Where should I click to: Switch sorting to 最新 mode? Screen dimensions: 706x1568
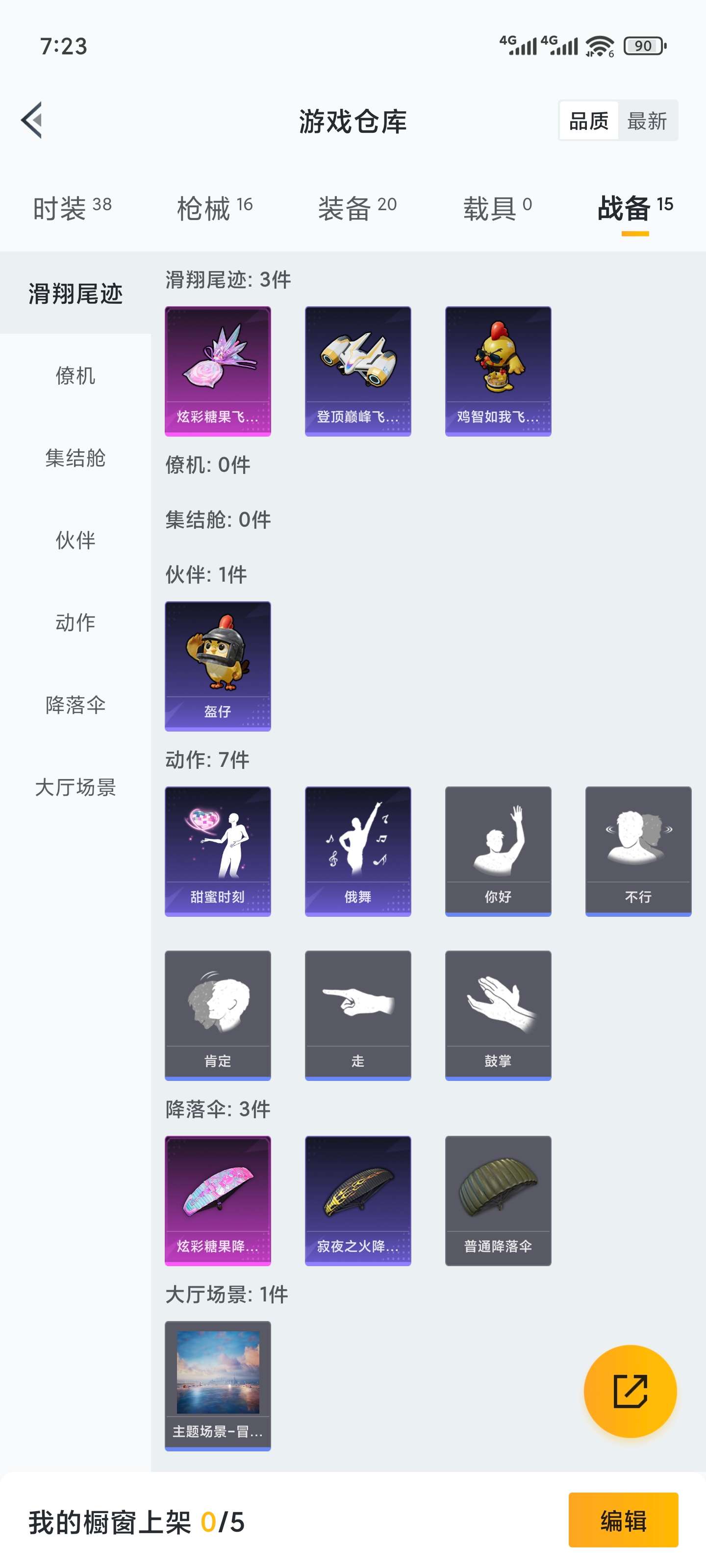click(647, 121)
